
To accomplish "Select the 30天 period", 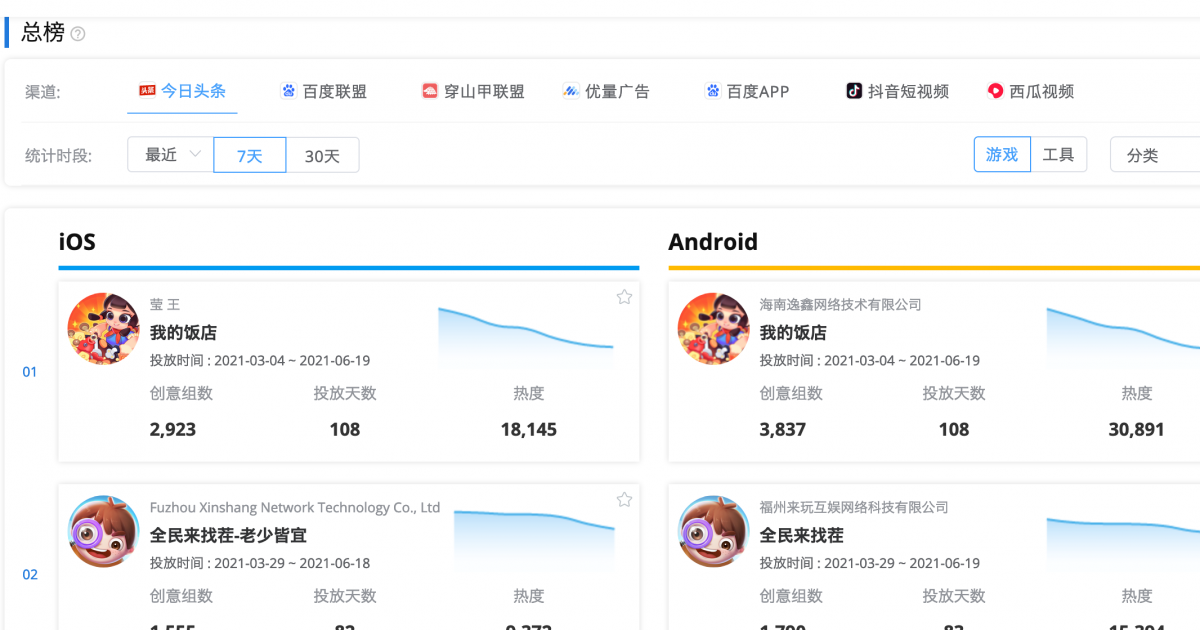I will coord(322,156).
